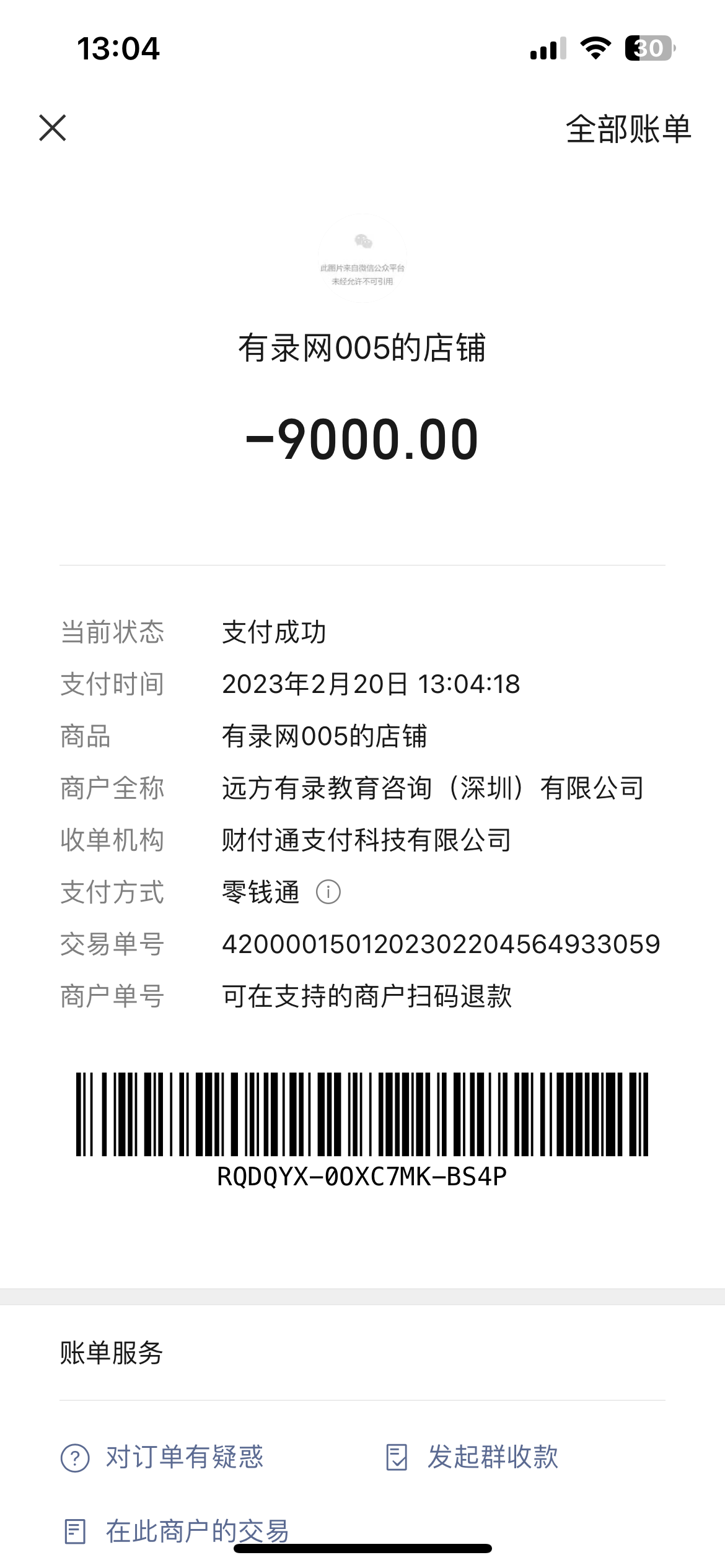725x1568 pixels.
Task: Open 全部账单 (all bills)
Action: pyautogui.click(x=628, y=129)
